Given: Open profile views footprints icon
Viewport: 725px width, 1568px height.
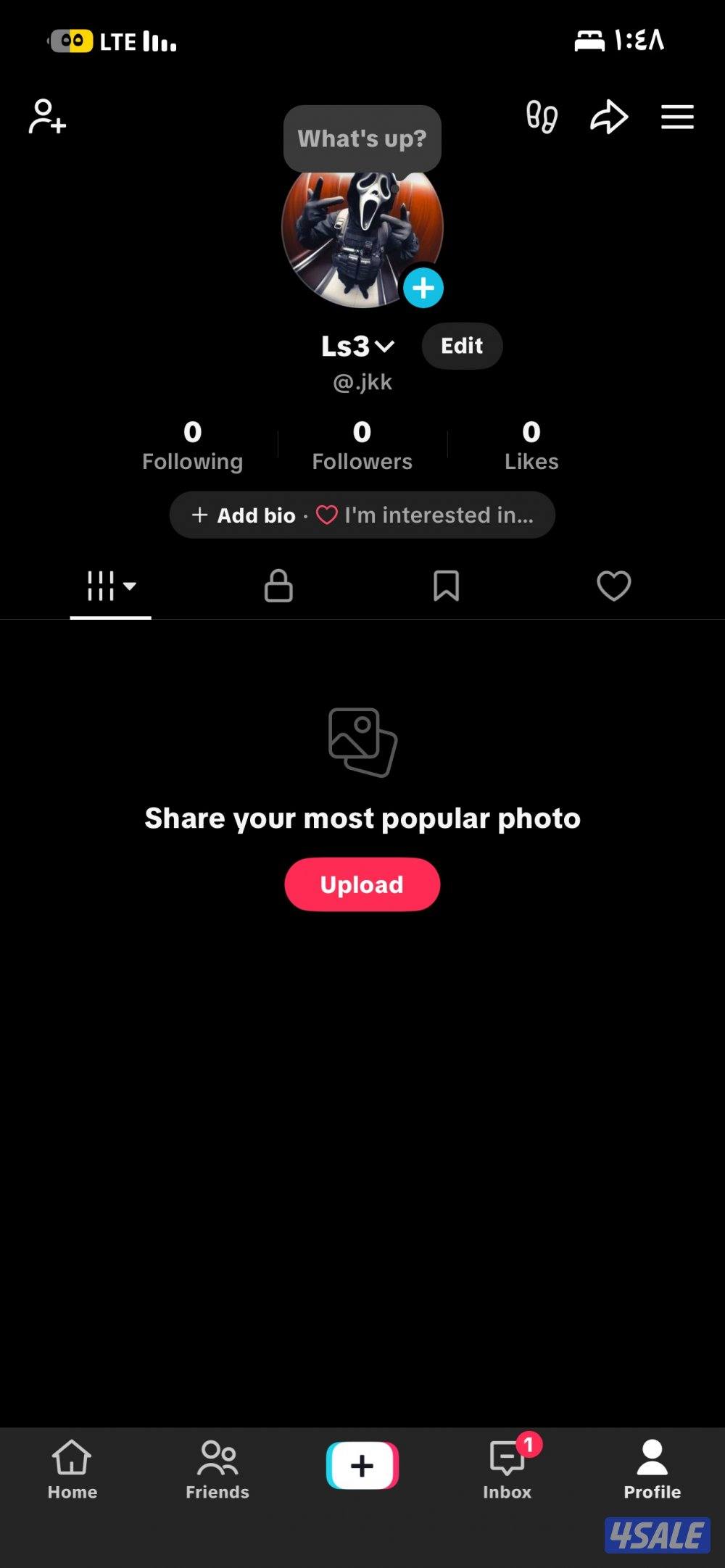Looking at the screenshot, I should coord(542,117).
